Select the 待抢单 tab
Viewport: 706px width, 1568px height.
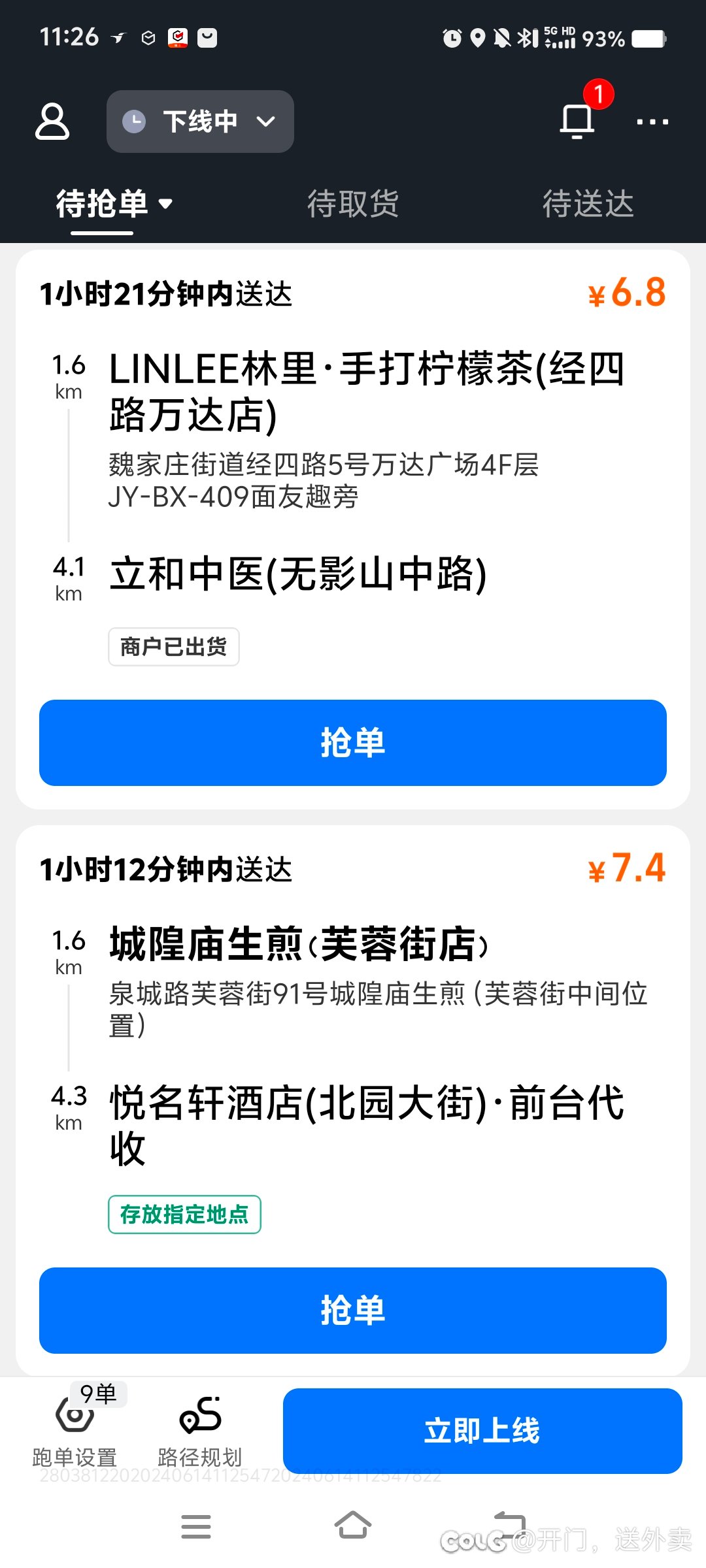pos(114,203)
